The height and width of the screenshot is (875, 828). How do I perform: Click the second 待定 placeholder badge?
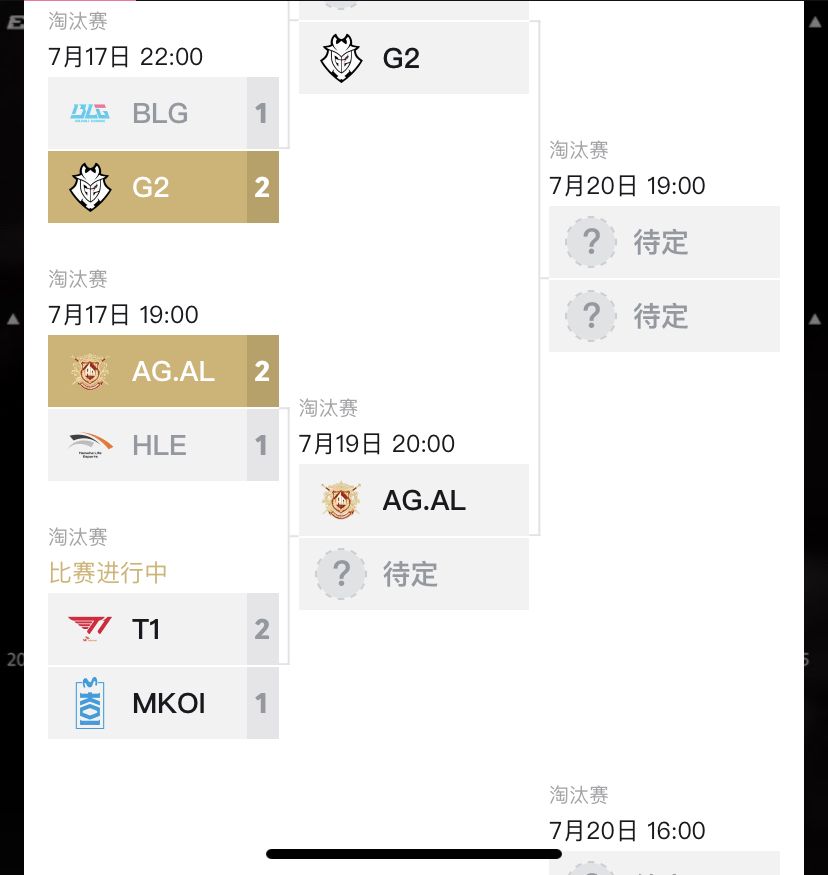[590, 316]
